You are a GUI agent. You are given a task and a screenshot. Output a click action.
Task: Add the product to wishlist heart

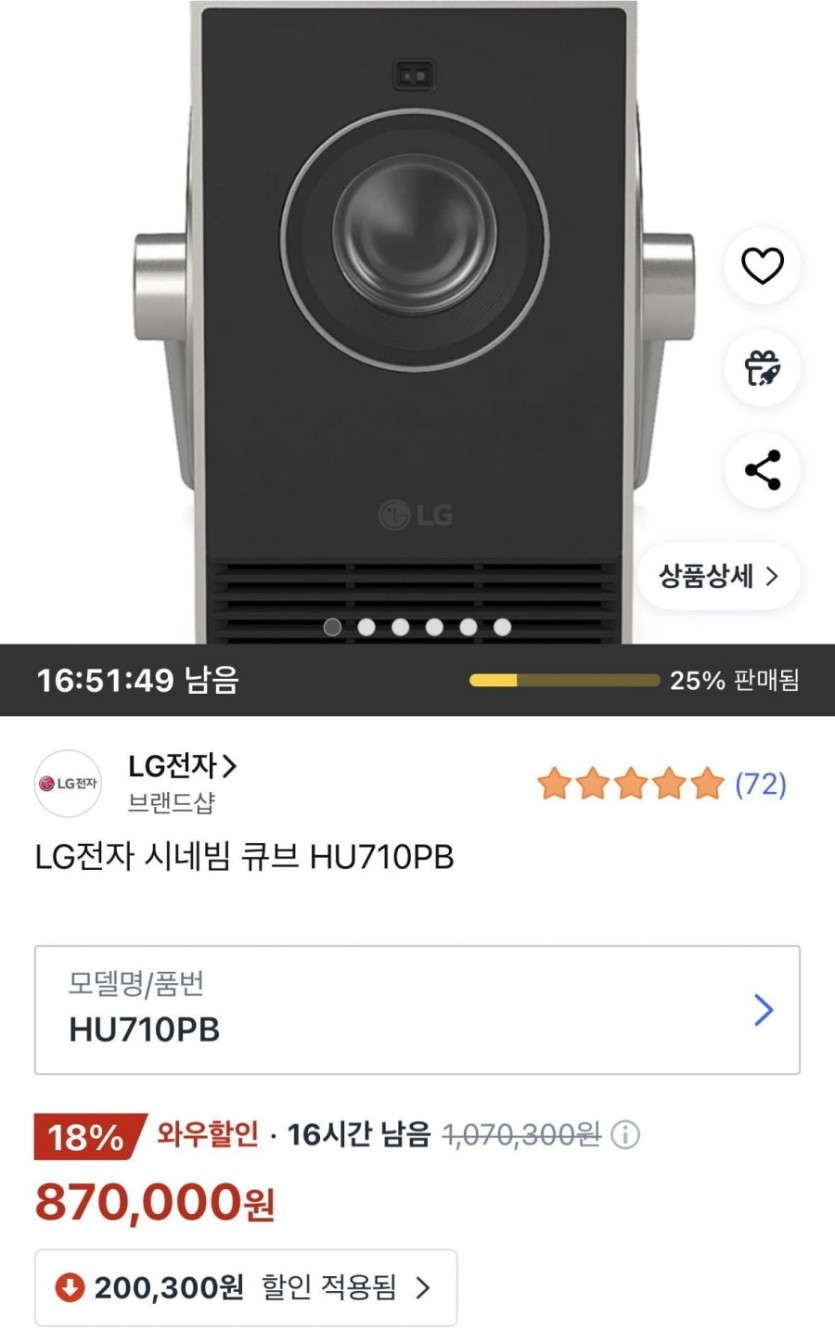pos(762,266)
